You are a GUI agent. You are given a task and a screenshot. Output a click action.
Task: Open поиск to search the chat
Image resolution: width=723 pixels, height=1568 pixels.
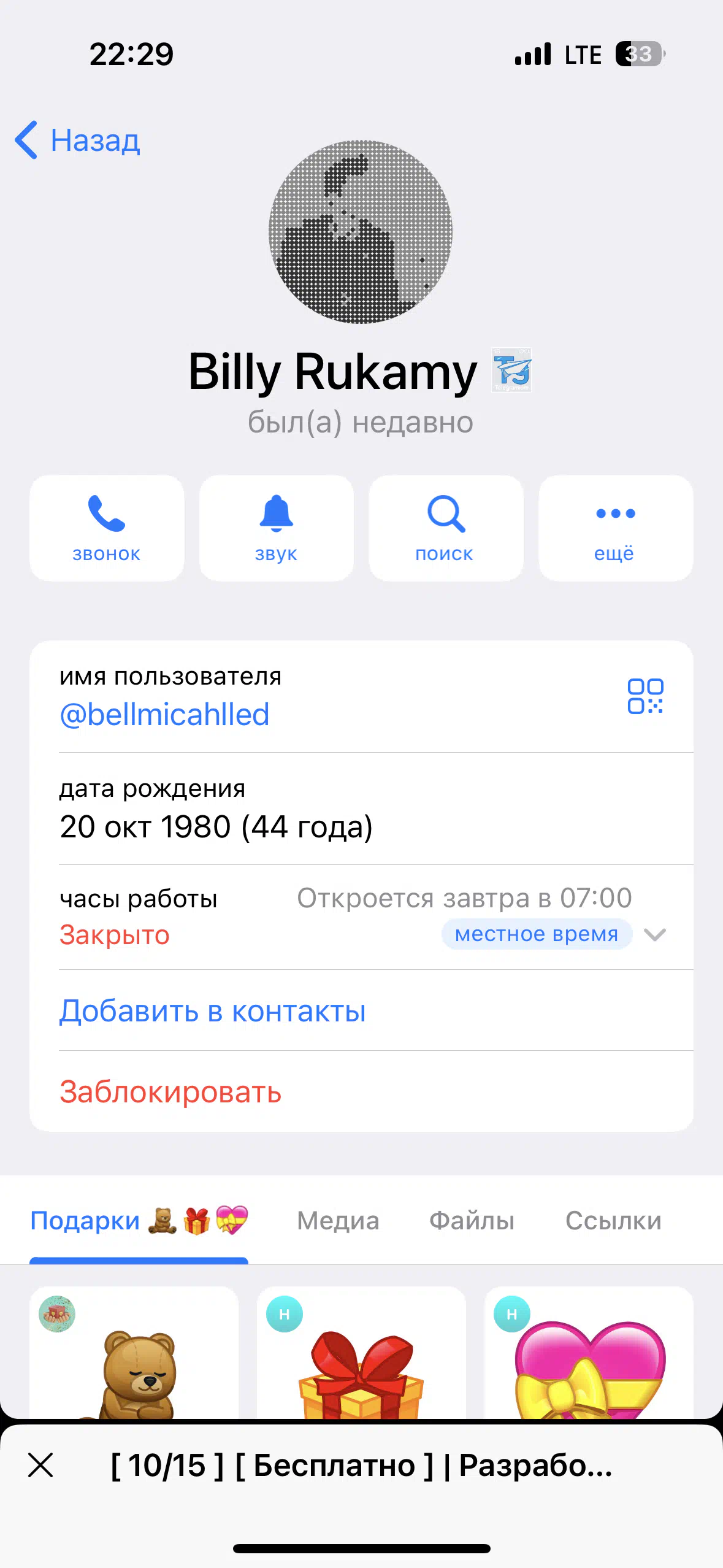446,528
